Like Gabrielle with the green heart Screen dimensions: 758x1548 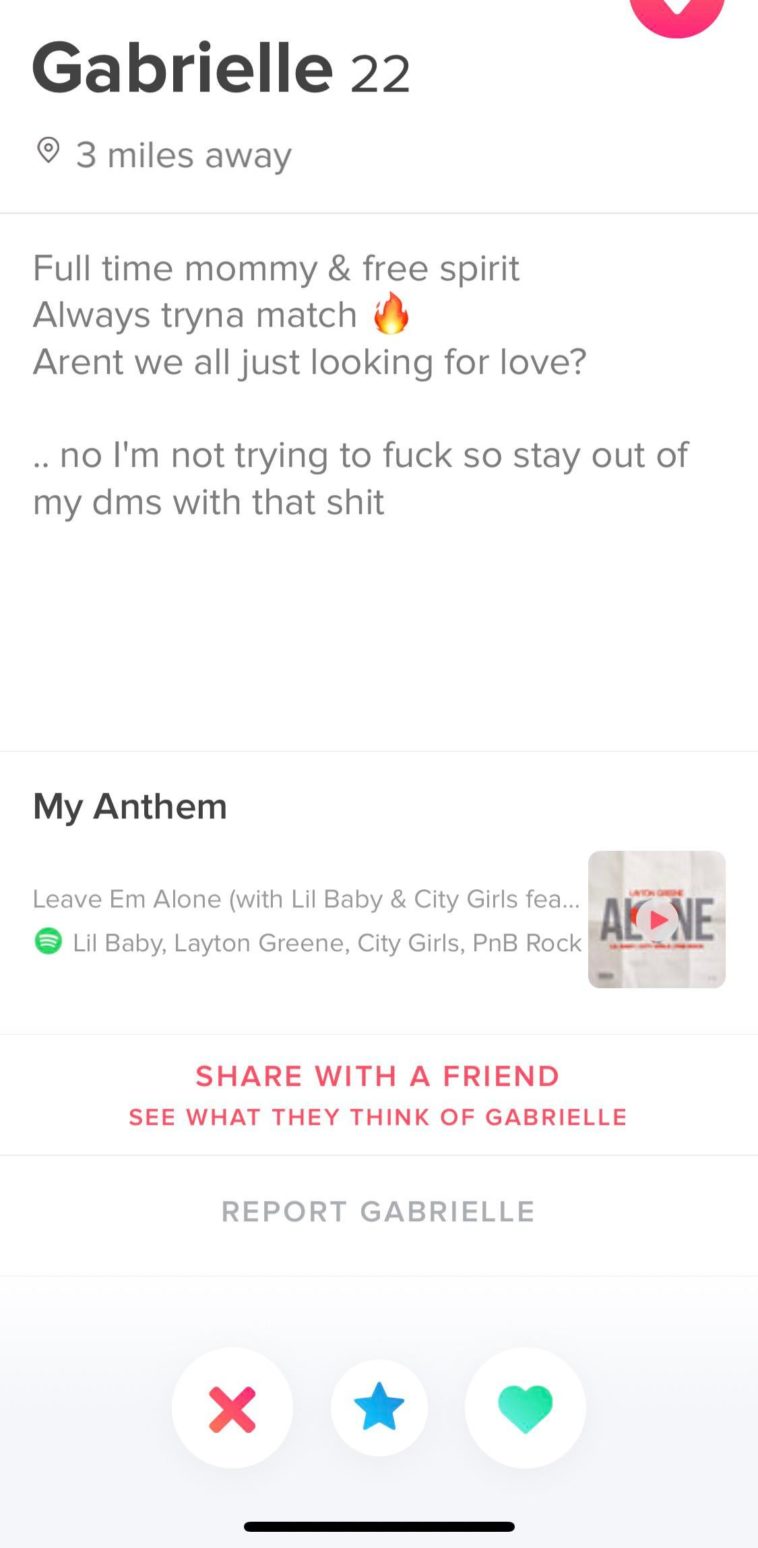[525, 1408]
